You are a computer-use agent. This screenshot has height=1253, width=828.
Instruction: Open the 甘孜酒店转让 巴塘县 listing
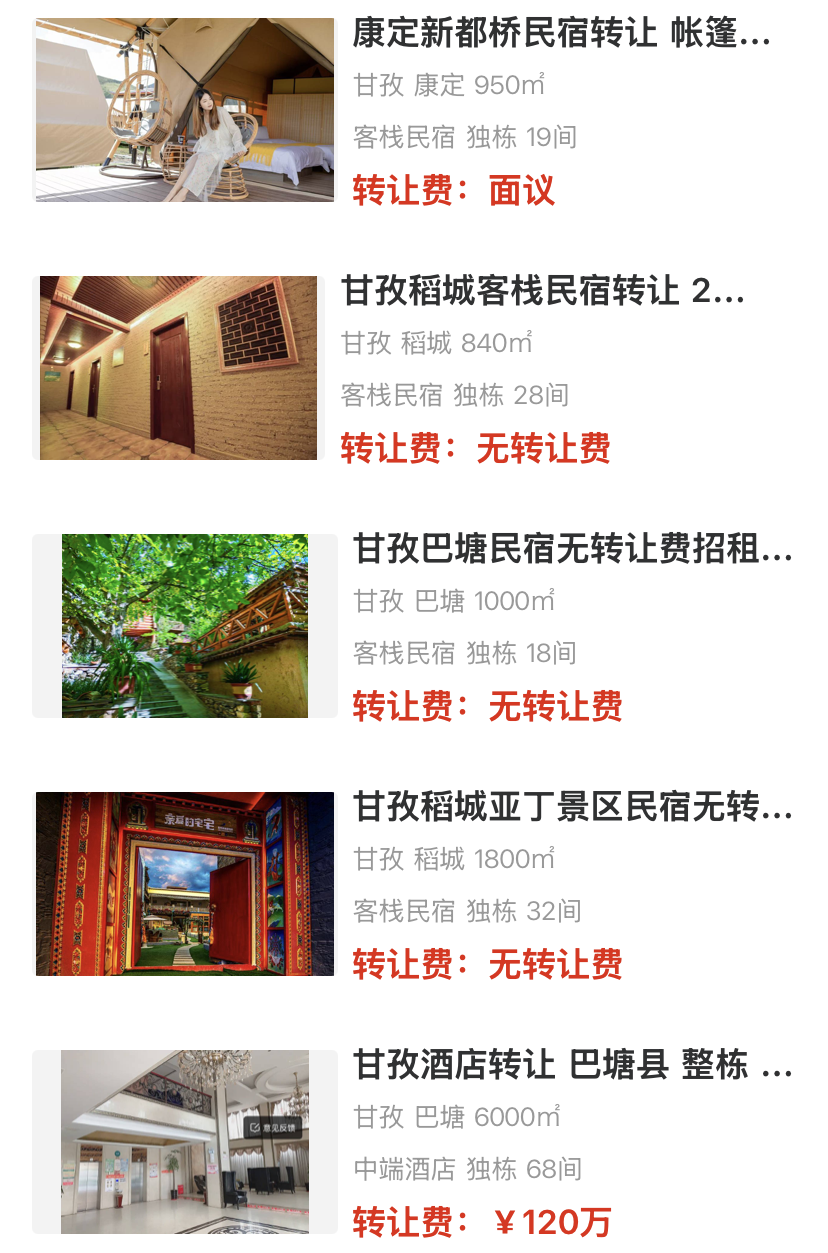571,1065
